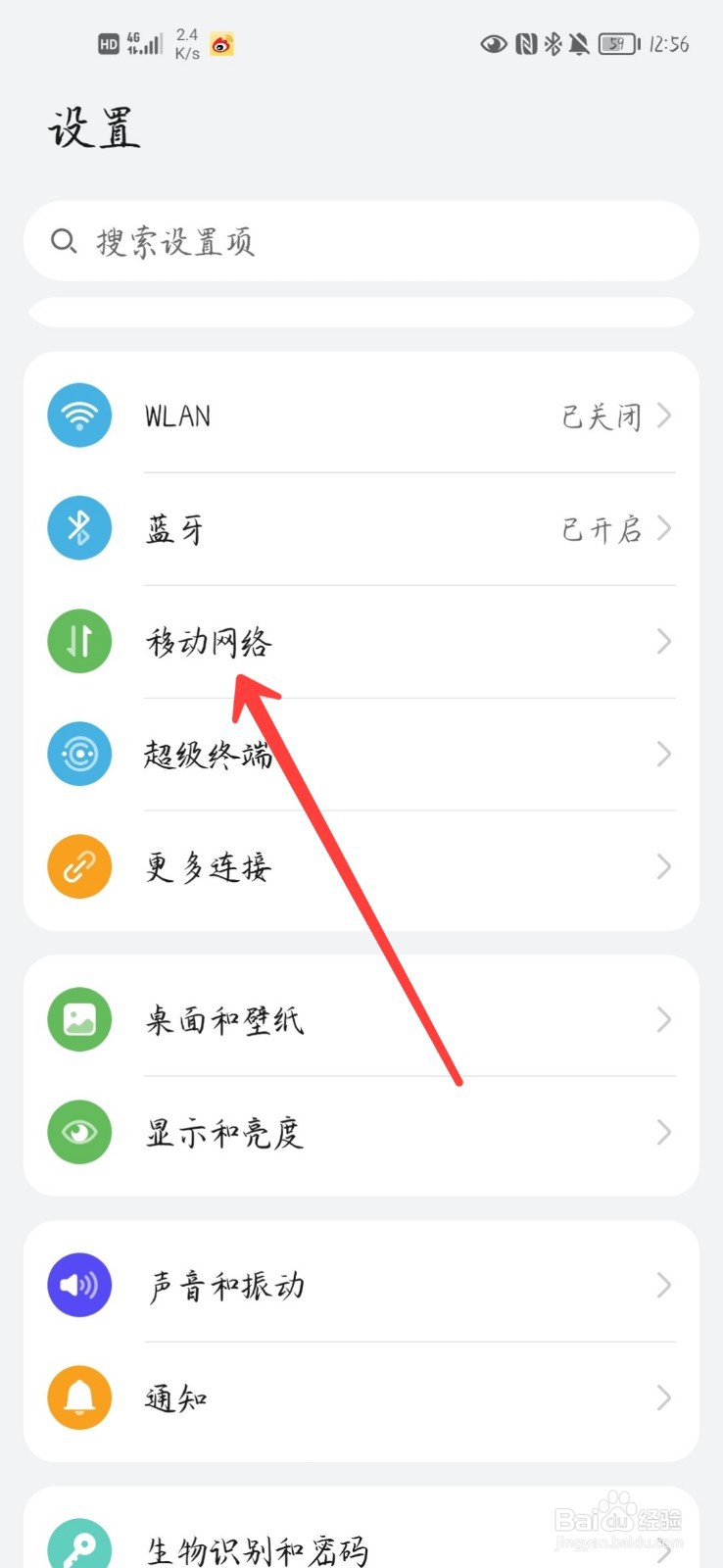Open WLAN settings via the WLAN icon
The width and height of the screenshot is (723, 1568).
(x=79, y=416)
